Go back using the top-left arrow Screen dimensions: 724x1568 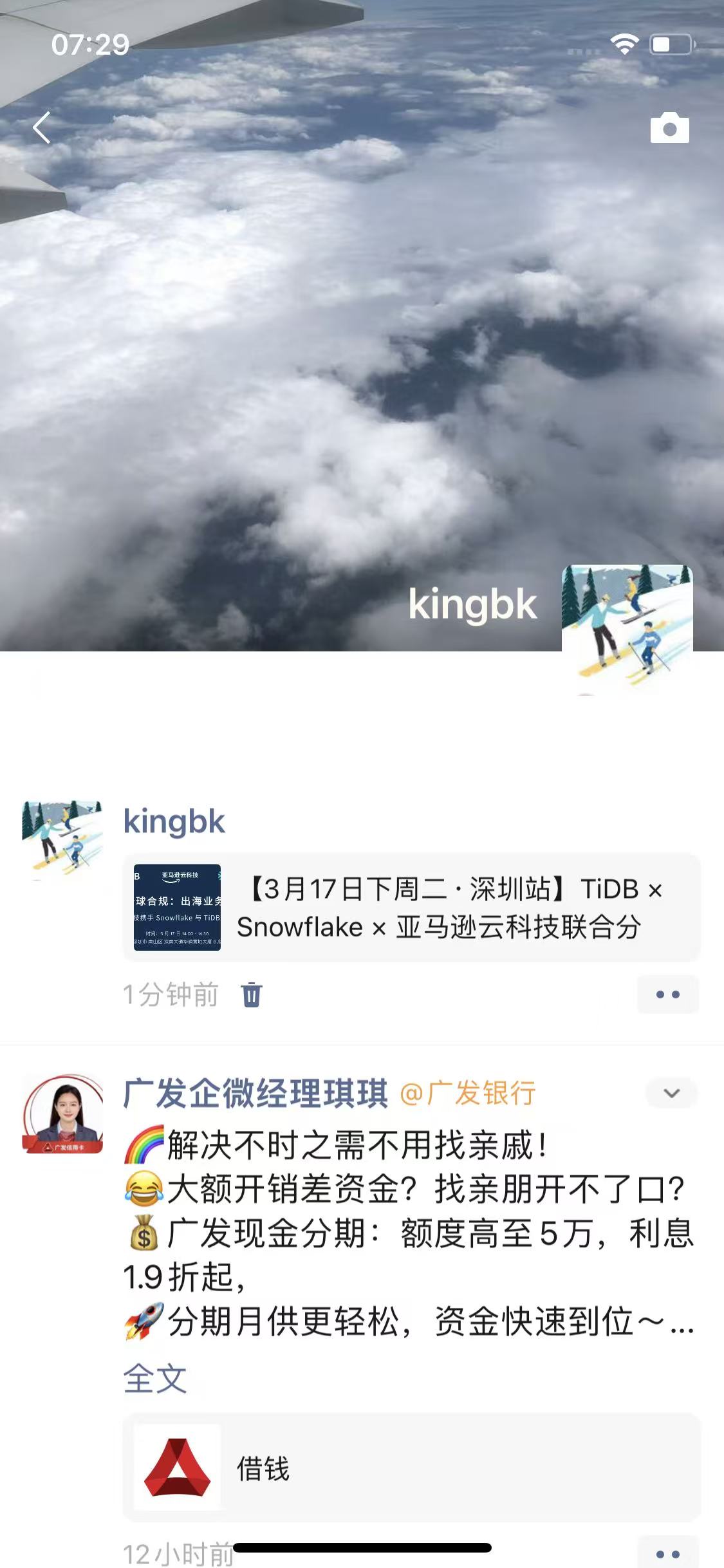click(x=42, y=127)
